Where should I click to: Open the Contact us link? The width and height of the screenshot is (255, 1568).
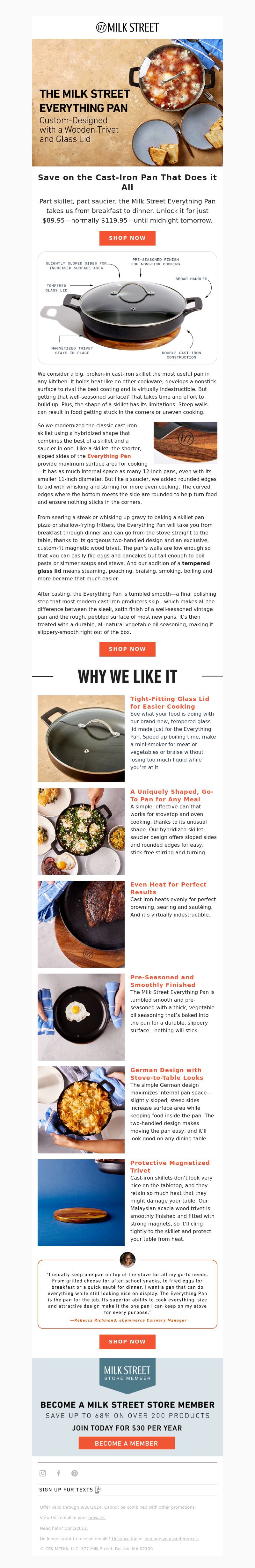pyautogui.click(x=76, y=1528)
